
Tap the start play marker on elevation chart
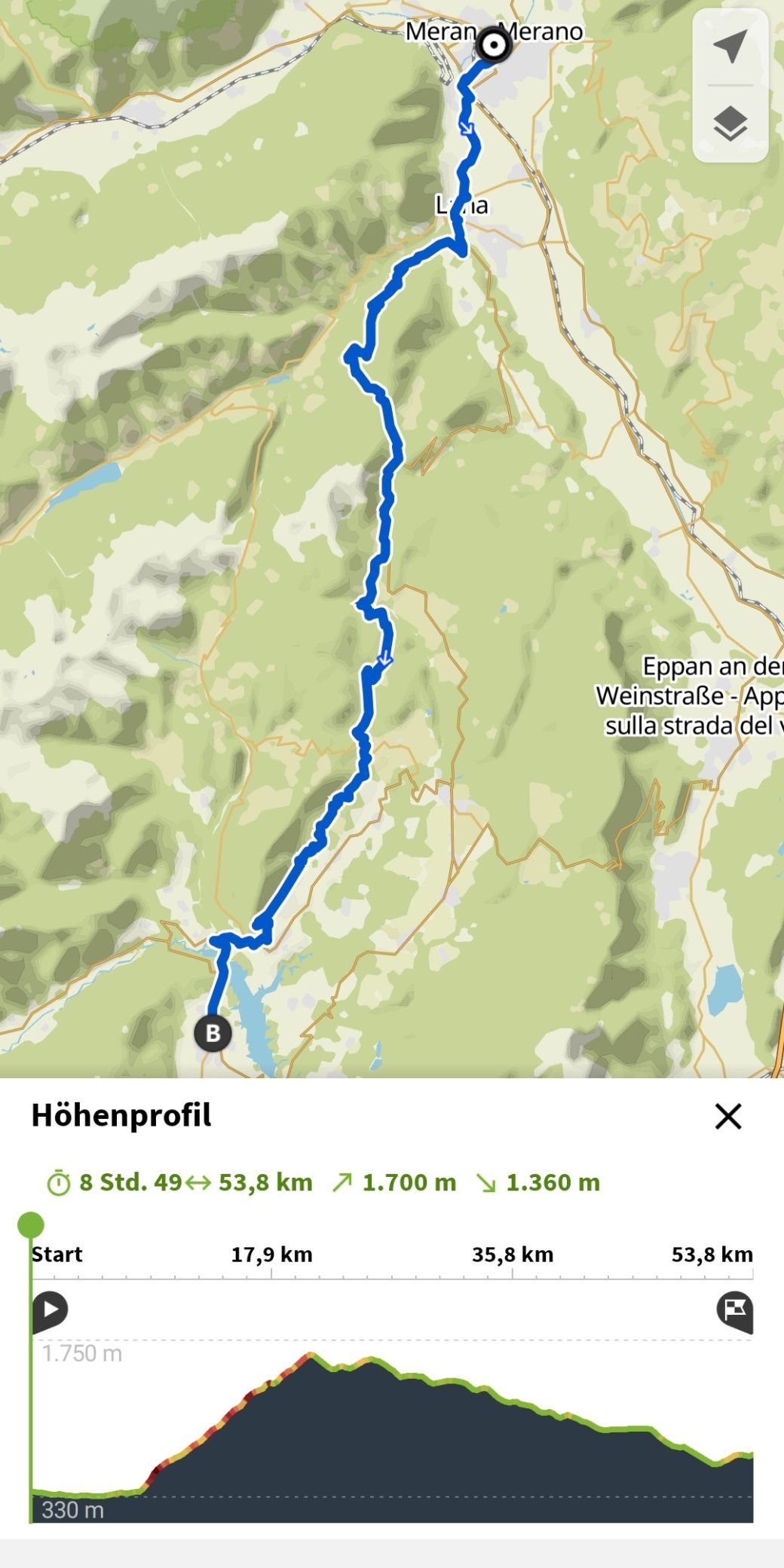[x=50, y=1312]
